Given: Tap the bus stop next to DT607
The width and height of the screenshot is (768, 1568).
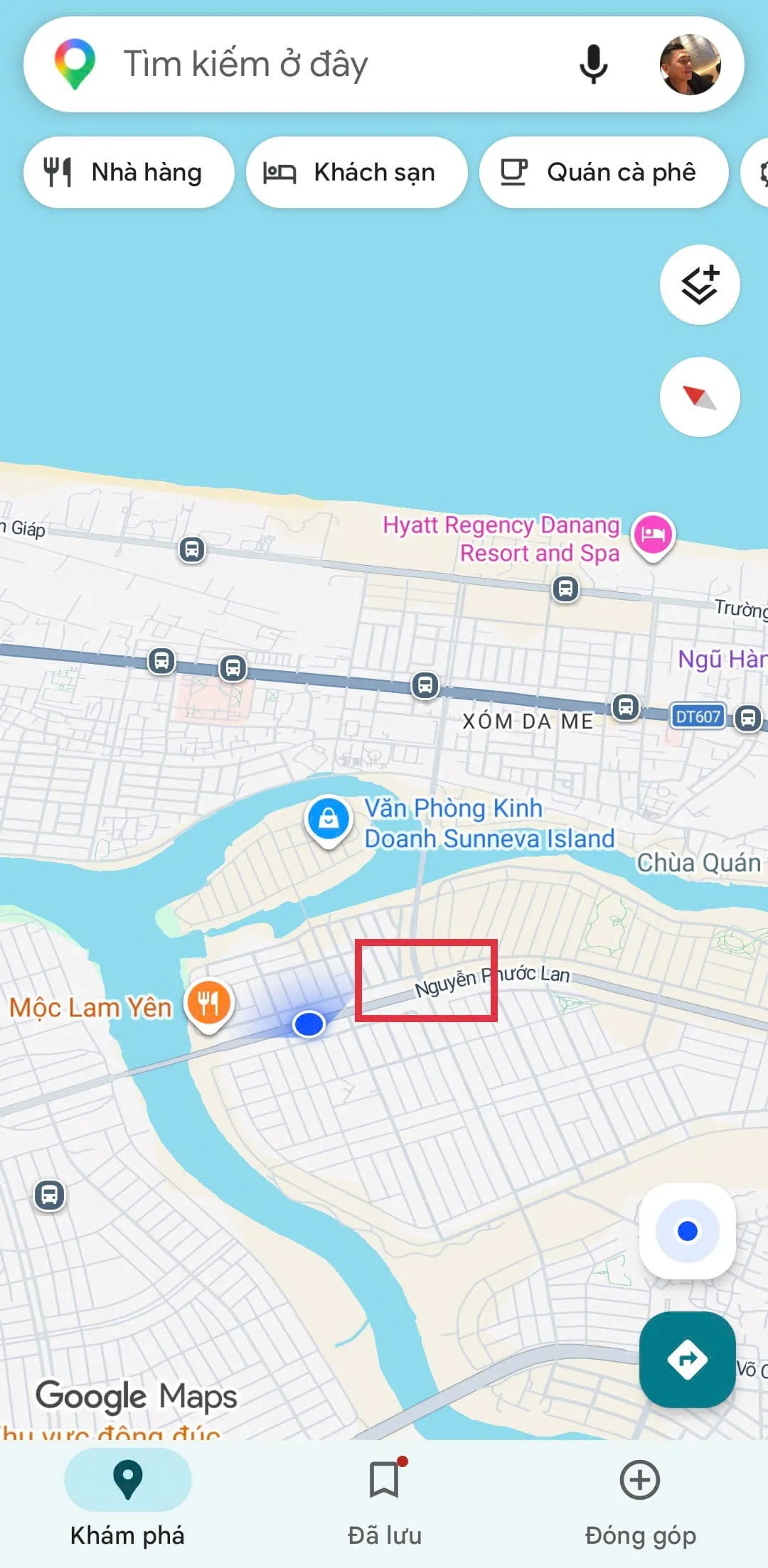Looking at the screenshot, I should pyautogui.click(x=747, y=718).
